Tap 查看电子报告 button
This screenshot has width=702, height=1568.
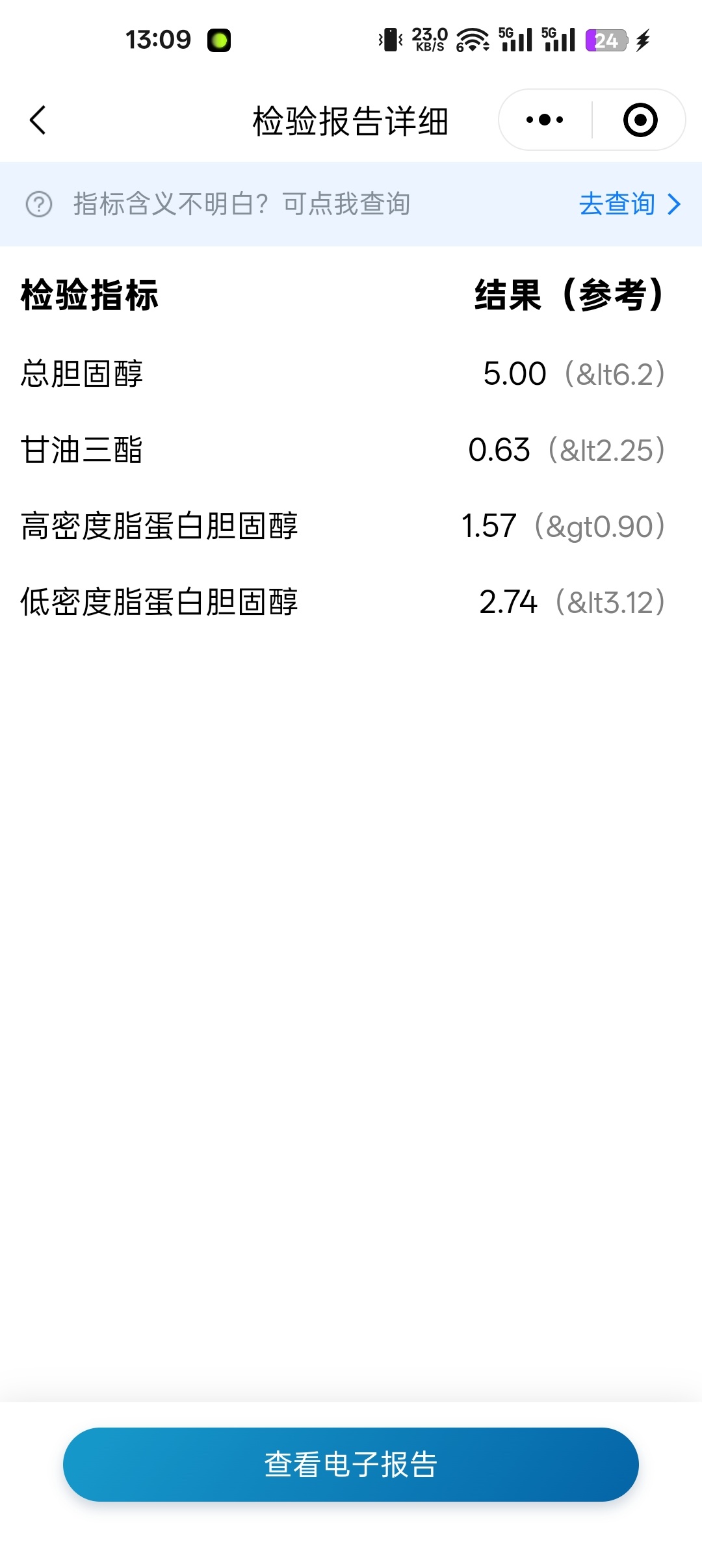(x=351, y=1465)
